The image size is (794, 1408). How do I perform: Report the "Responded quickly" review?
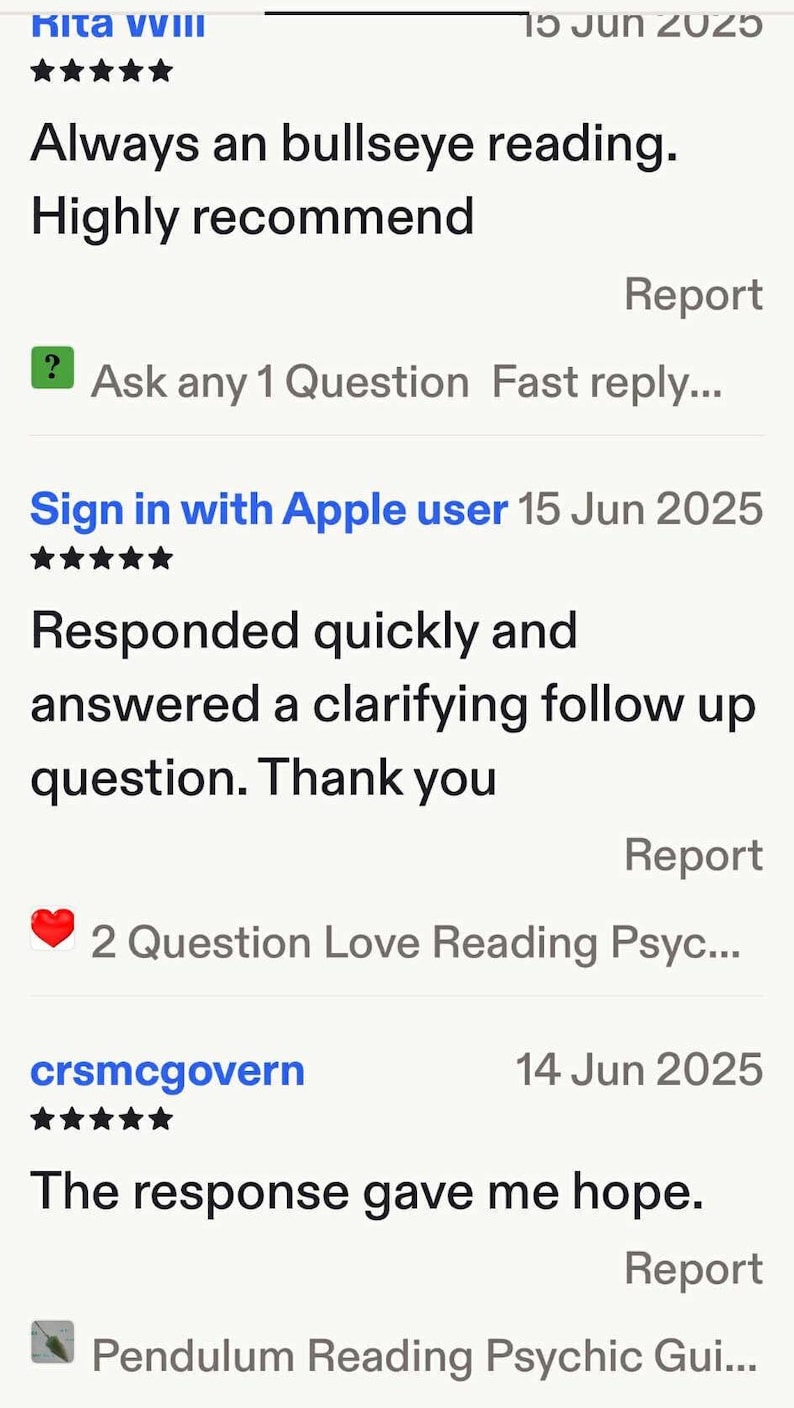click(693, 855)
